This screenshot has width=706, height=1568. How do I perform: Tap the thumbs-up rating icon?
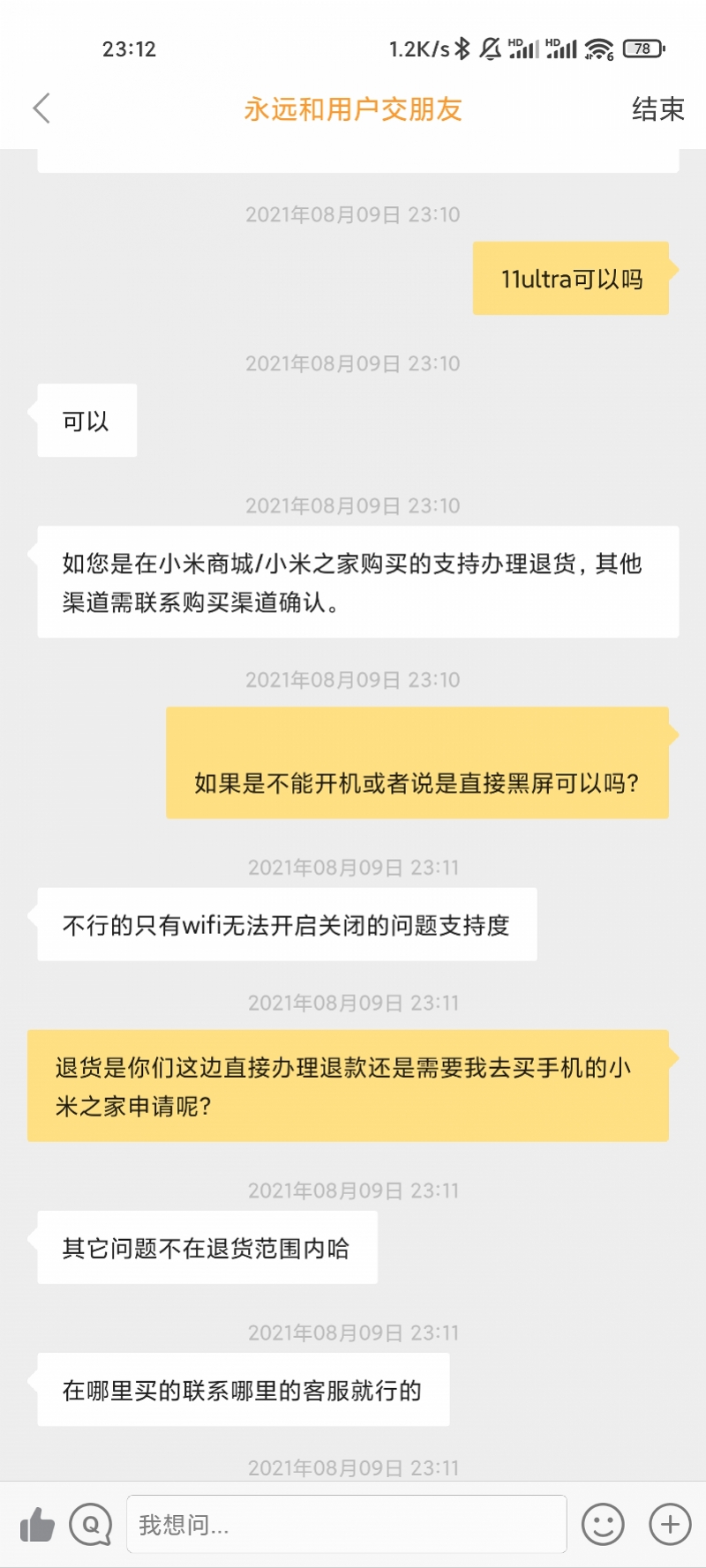35,1524
